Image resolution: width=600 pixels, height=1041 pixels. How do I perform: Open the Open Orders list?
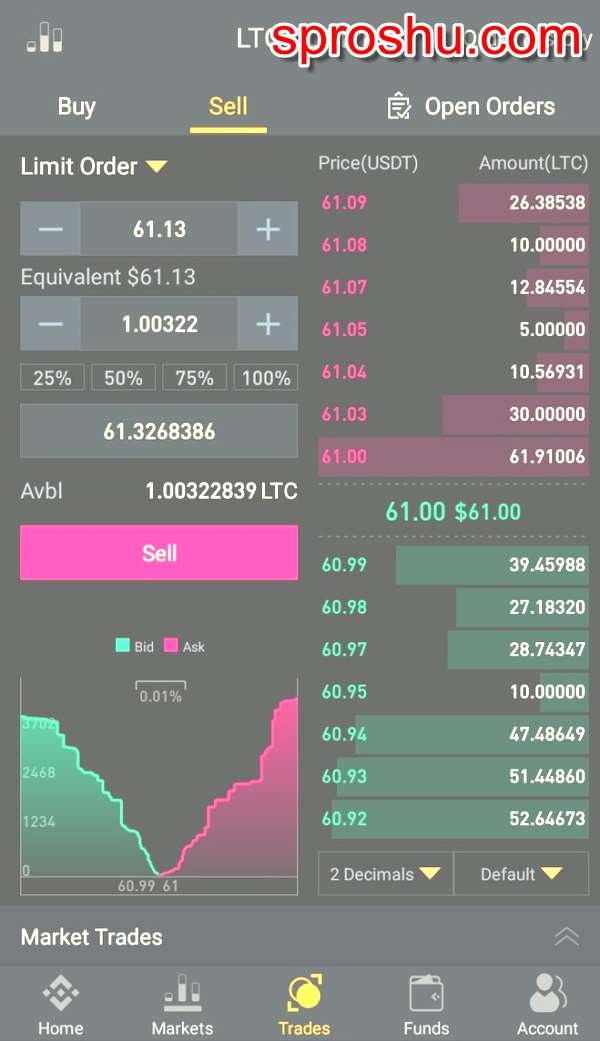tap(471, 106)
